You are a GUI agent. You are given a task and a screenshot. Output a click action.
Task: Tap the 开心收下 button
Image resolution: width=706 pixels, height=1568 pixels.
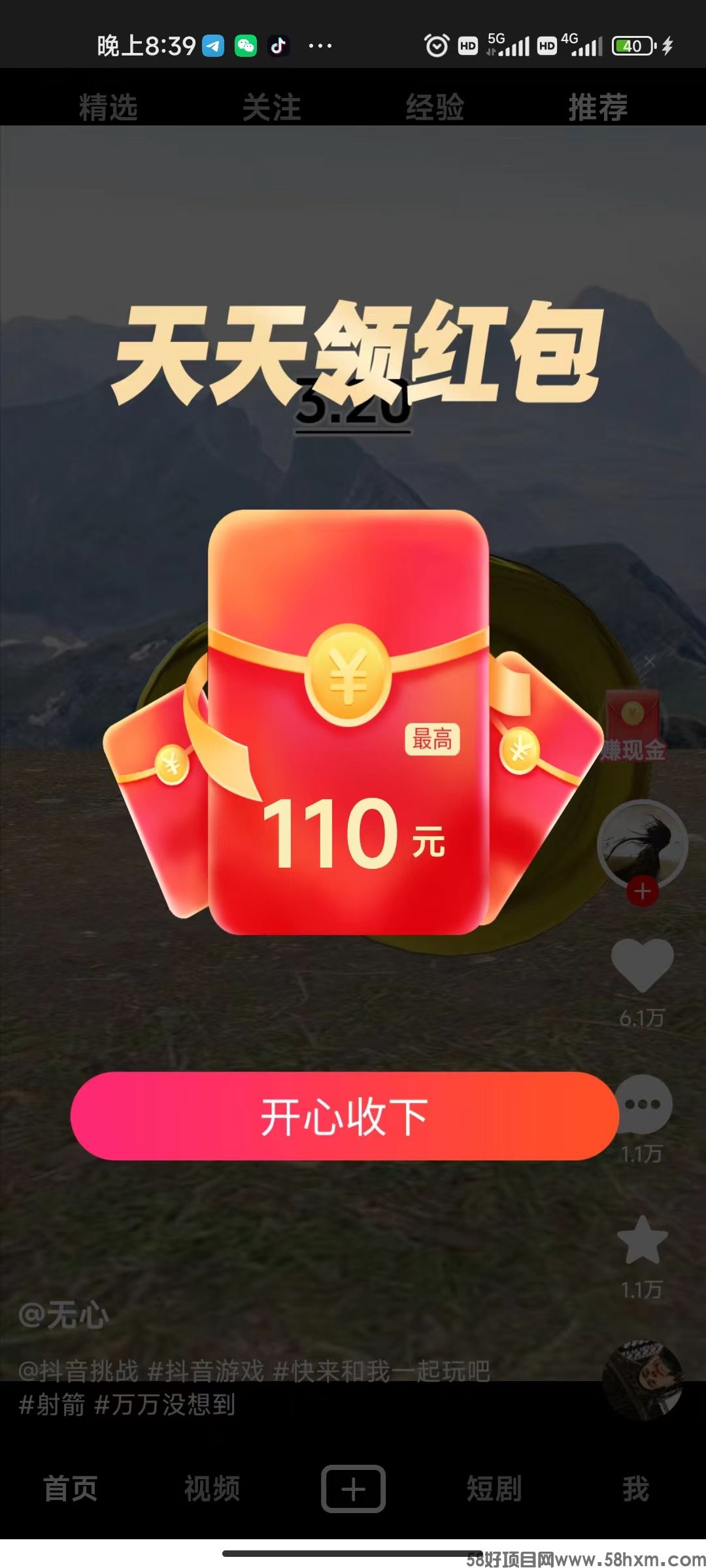point(345,1116)
